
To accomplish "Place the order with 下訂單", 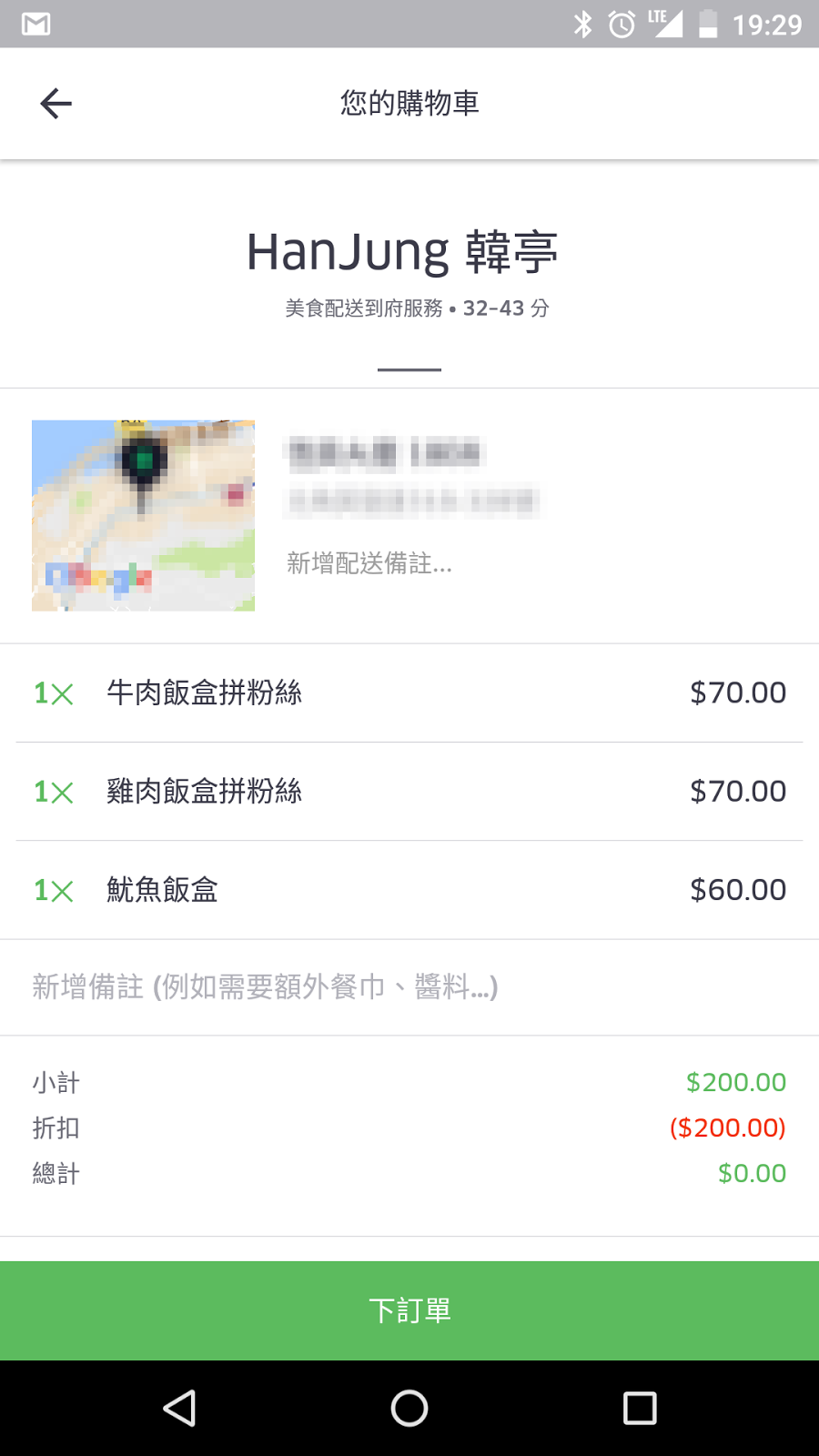I will [409, 1310].
